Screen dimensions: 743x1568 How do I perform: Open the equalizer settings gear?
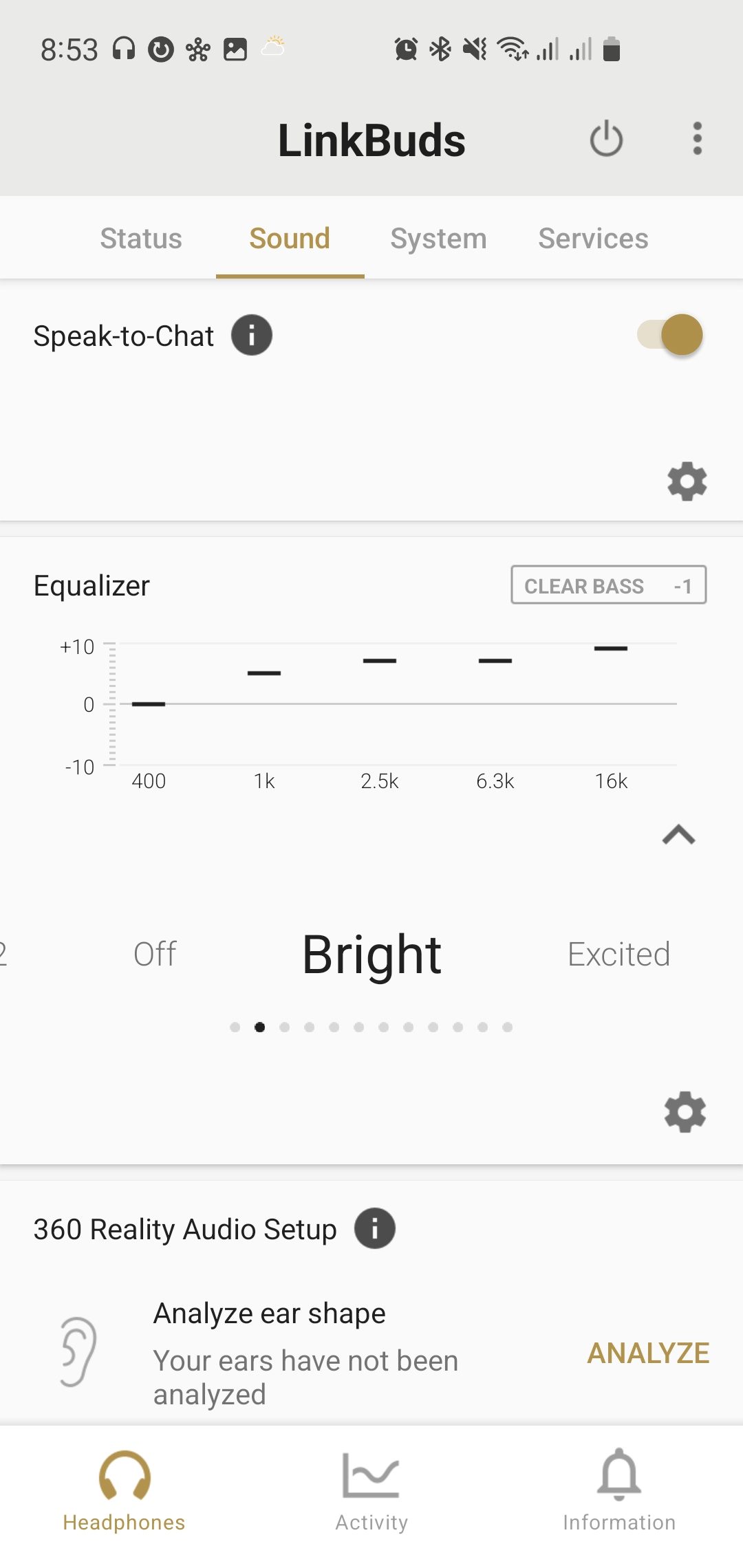[685, 1112]
